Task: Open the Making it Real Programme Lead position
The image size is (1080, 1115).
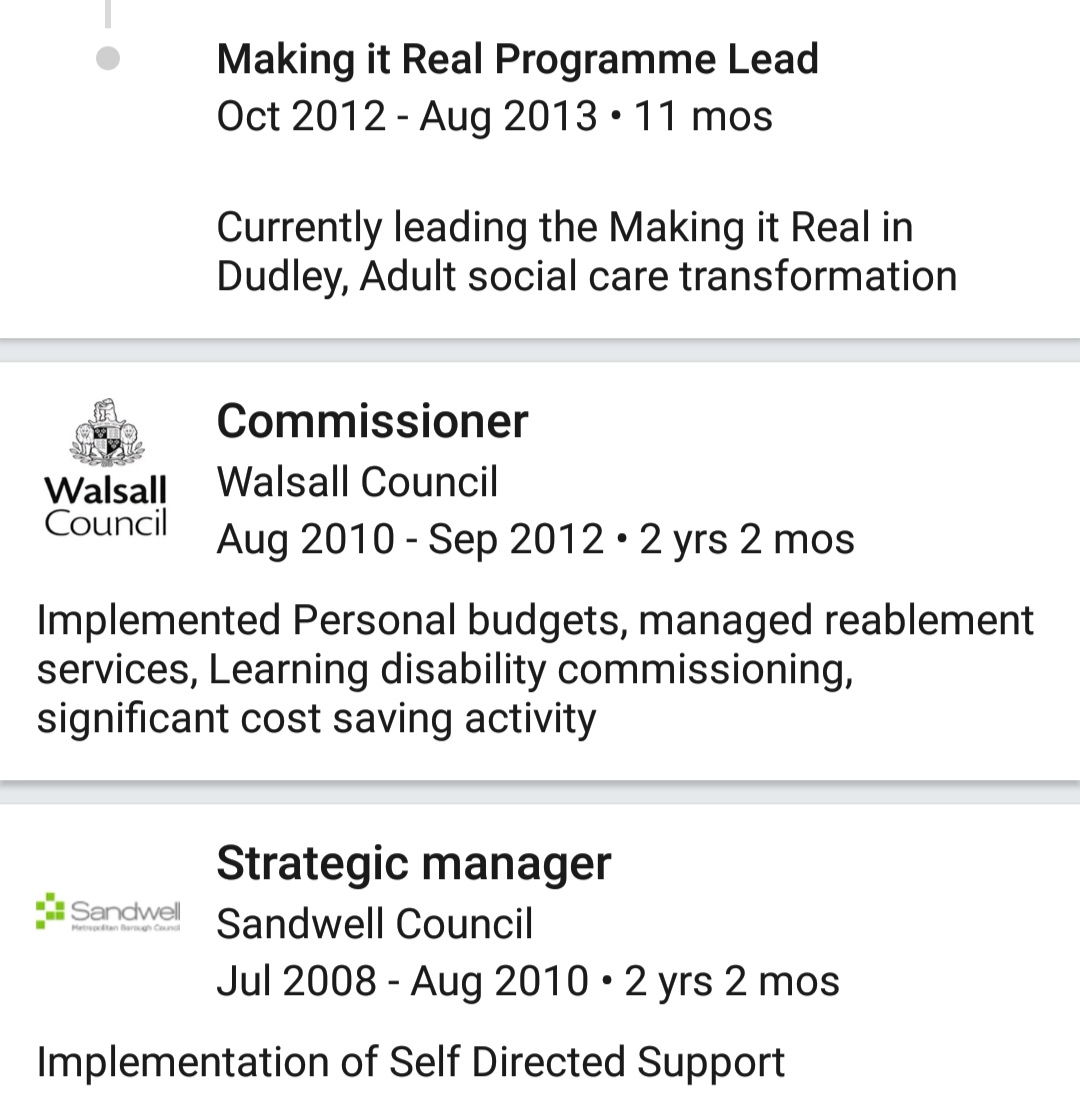Action: tap(517, 60)
